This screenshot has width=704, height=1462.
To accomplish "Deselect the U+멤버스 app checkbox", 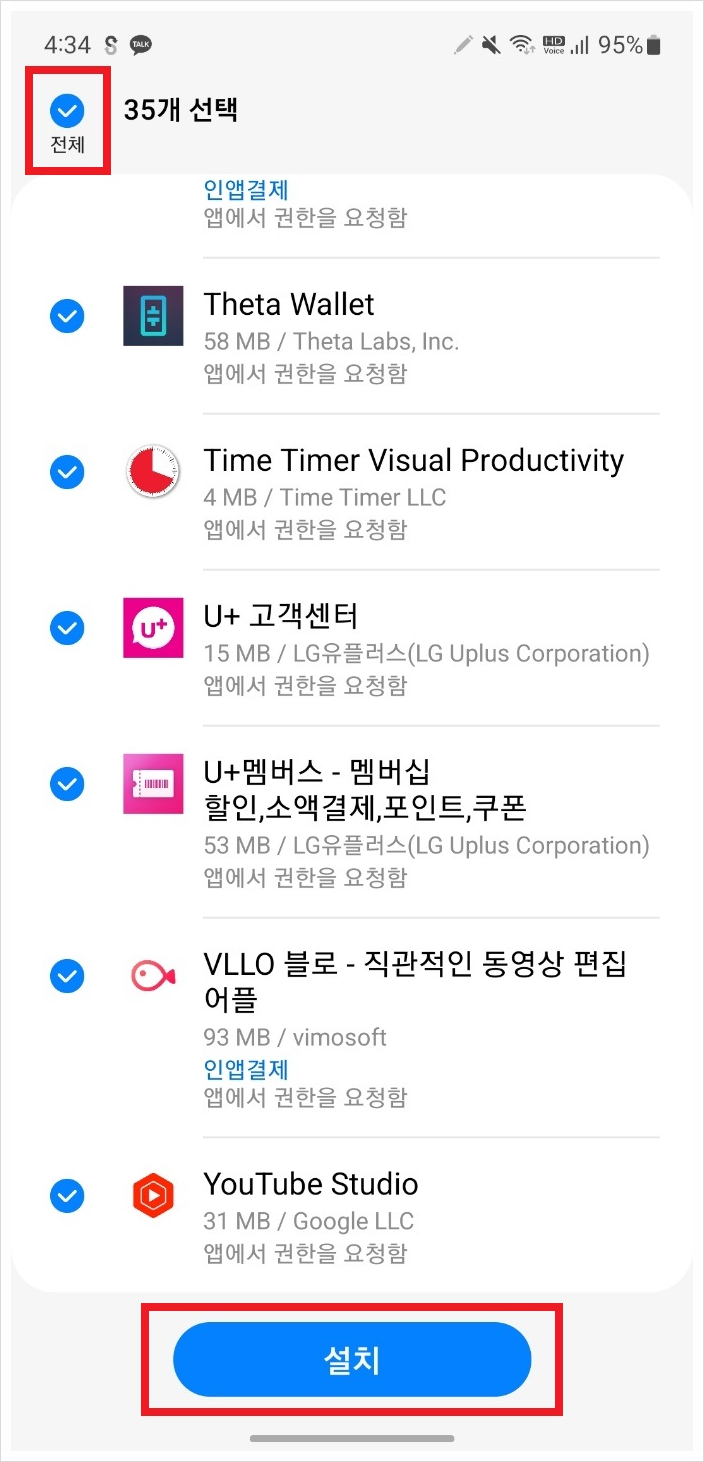I will click(67, 784).
